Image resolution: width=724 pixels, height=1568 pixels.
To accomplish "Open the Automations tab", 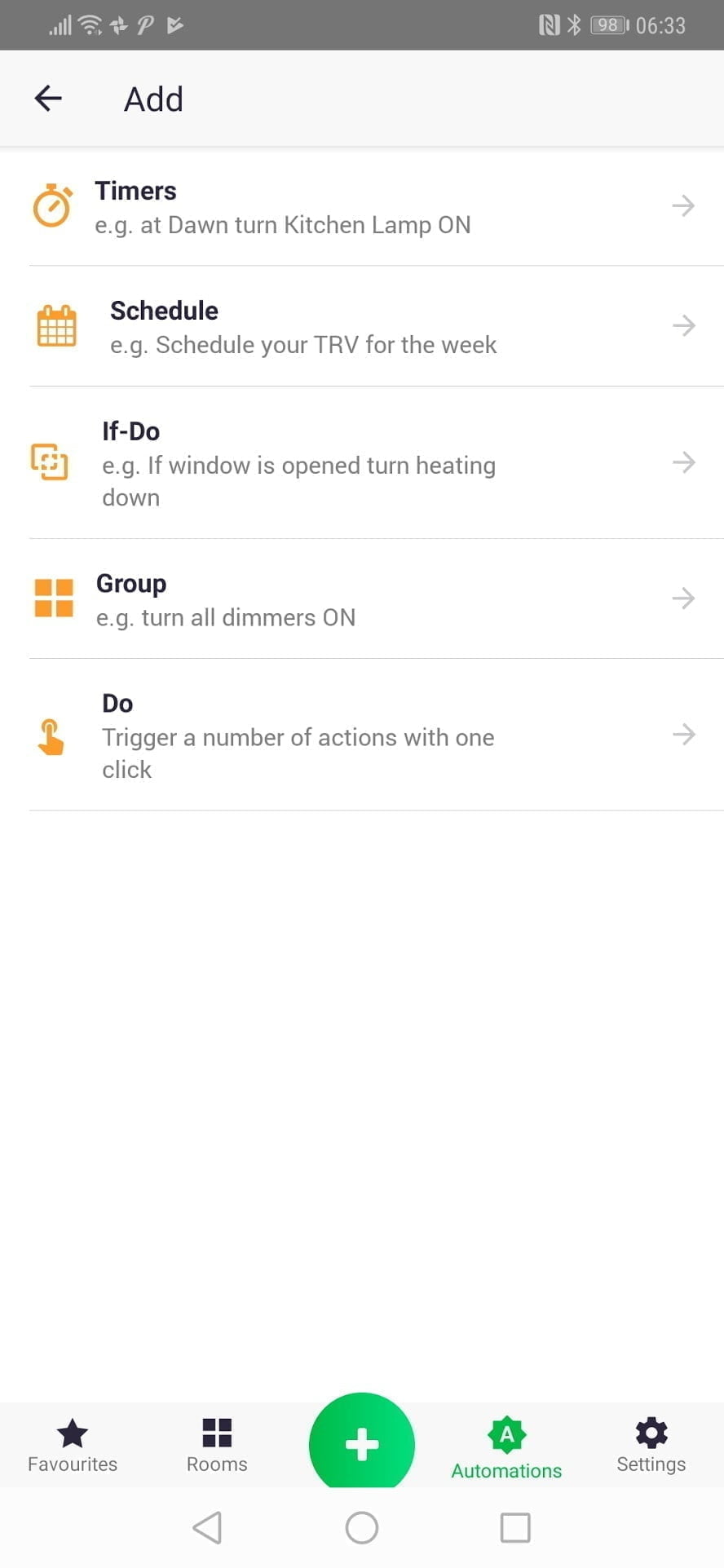I will pos(506,1448).
